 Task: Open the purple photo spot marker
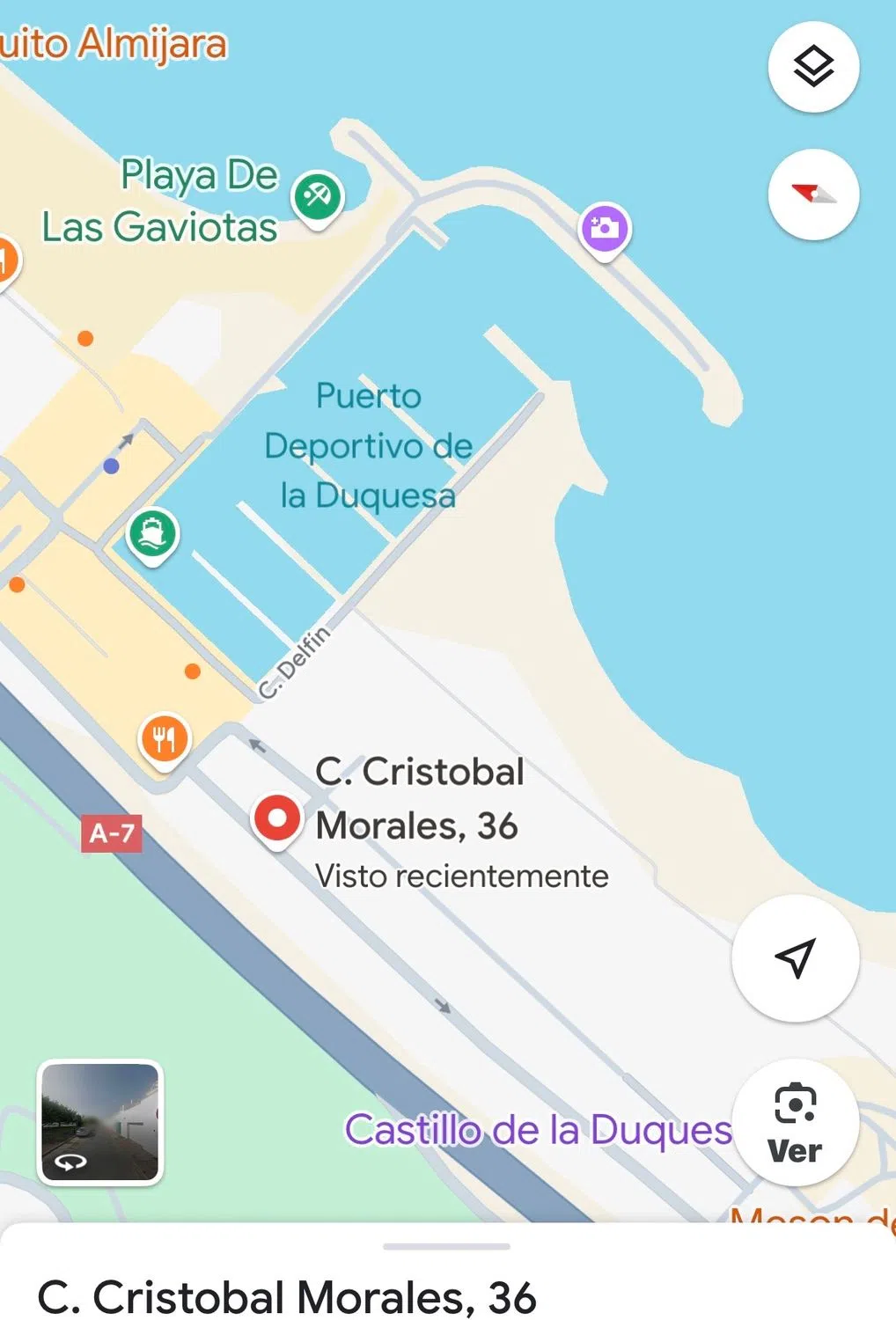tap(605, 229)
